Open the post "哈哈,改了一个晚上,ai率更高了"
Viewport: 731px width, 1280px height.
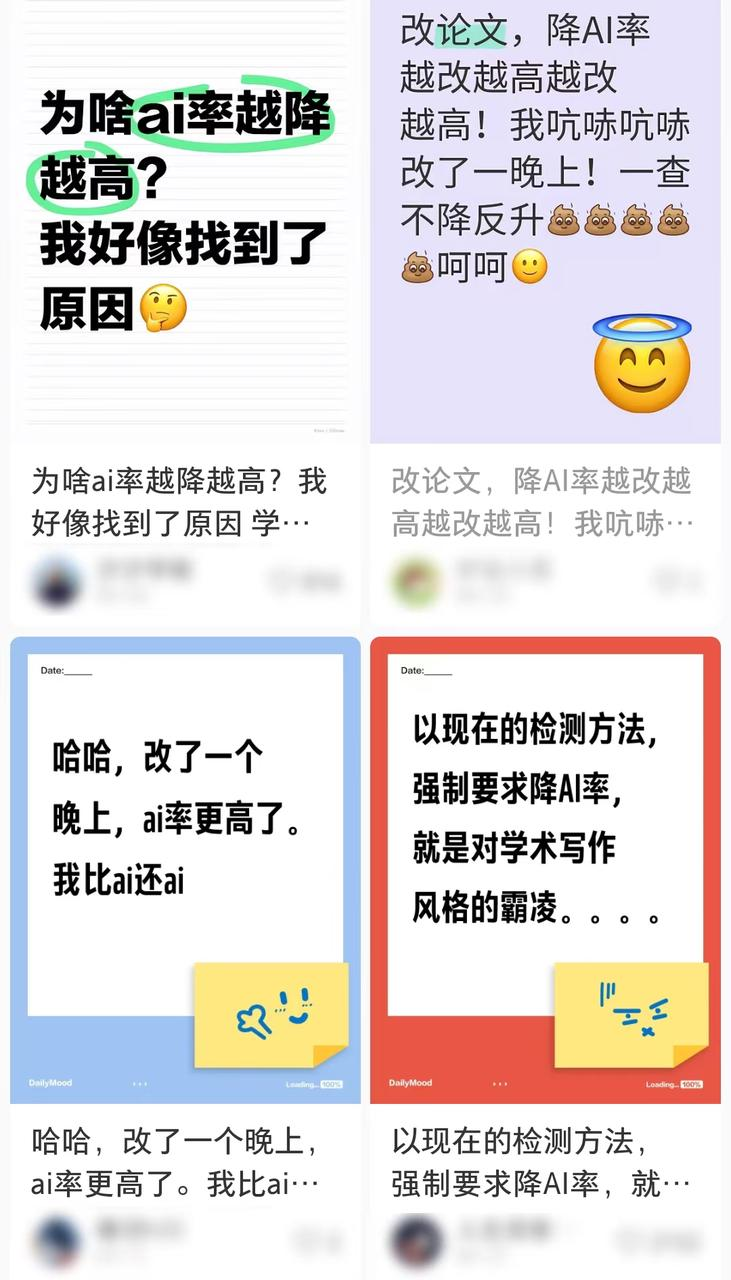pyautogui.click(x=185, y=870)
